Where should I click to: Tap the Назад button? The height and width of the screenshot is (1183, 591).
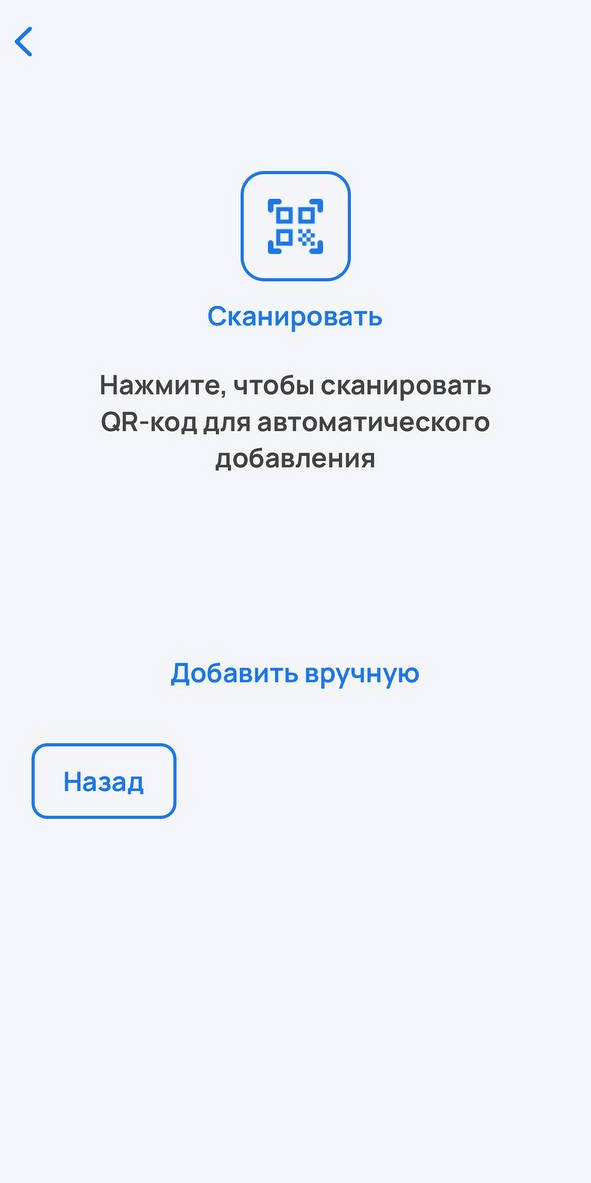coord(103,782)
